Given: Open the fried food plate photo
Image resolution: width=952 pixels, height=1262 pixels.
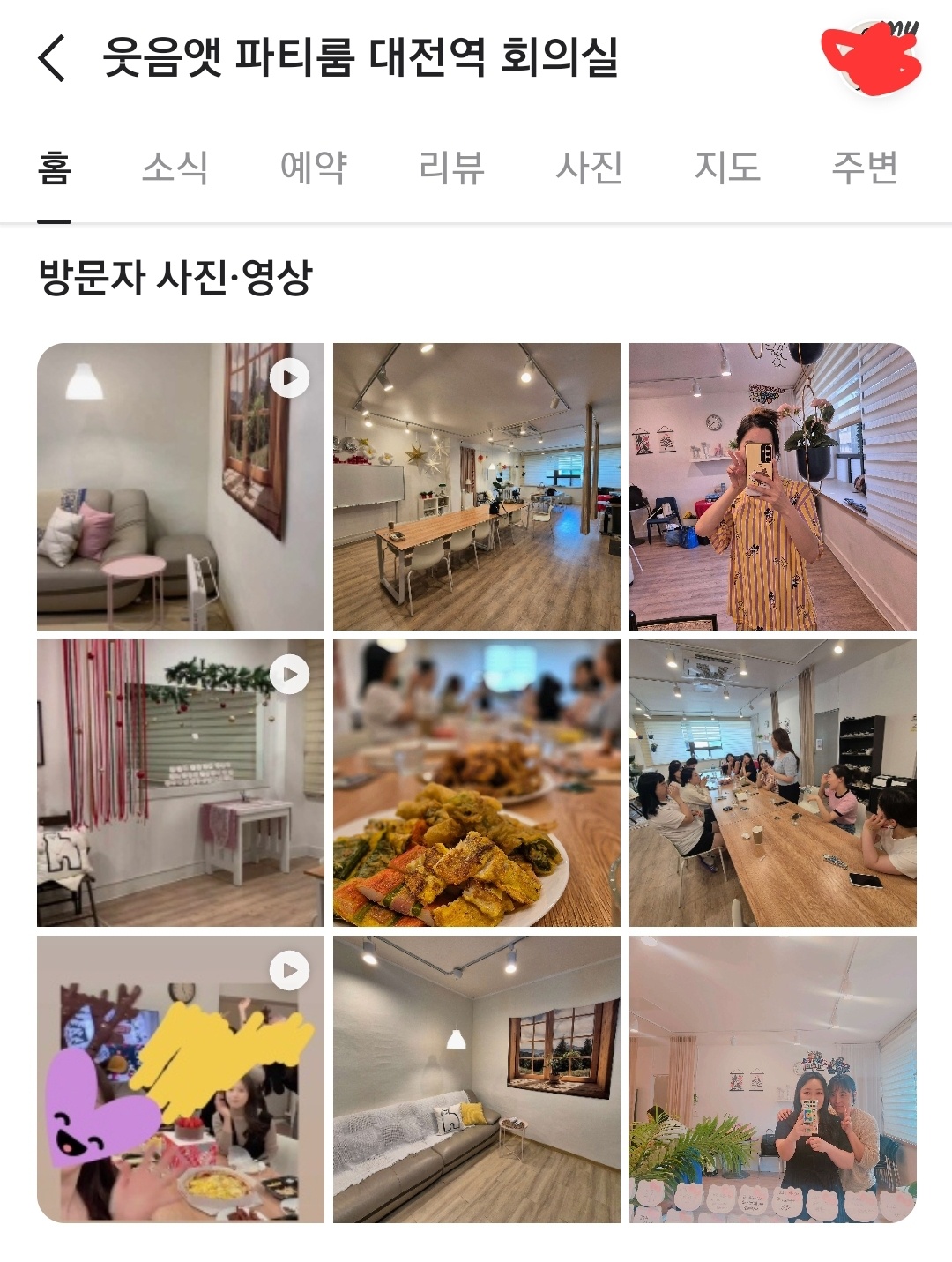Looking at the screenshot, I should point(477,783).
